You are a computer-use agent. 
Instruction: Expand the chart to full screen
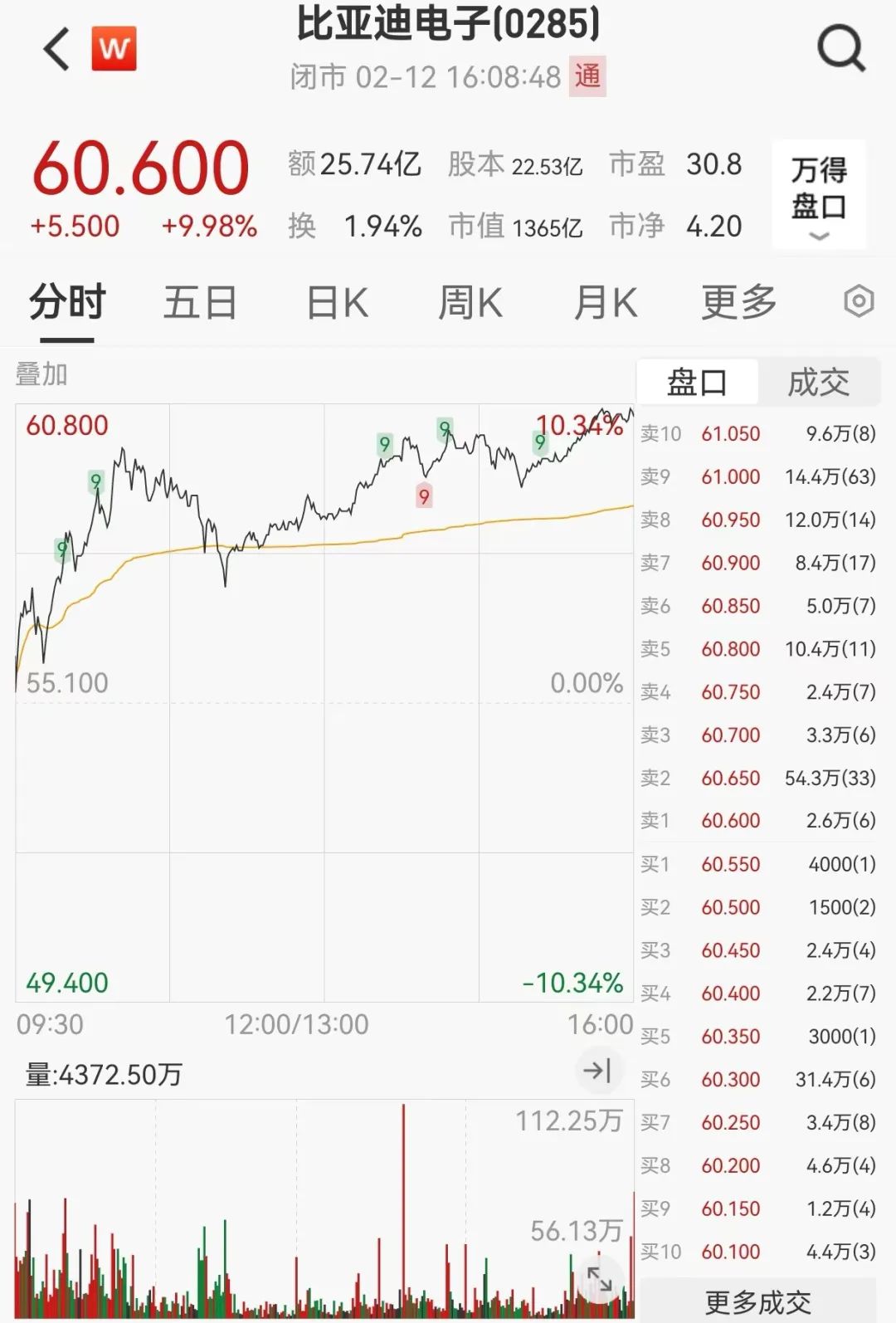(x=599, y=1280)
